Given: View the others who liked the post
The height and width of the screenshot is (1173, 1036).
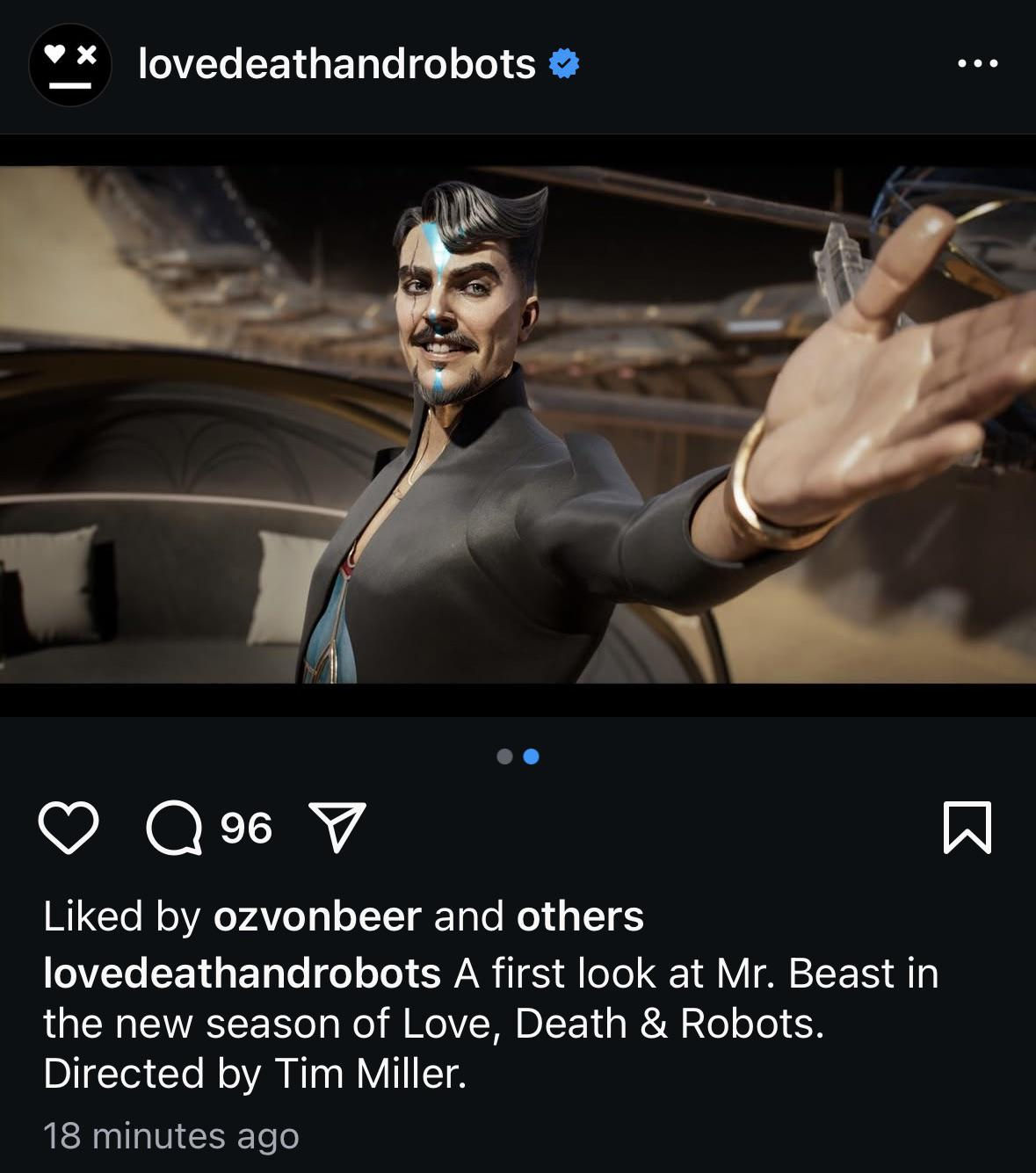Looking at the screenshot, I should (580, 916).
